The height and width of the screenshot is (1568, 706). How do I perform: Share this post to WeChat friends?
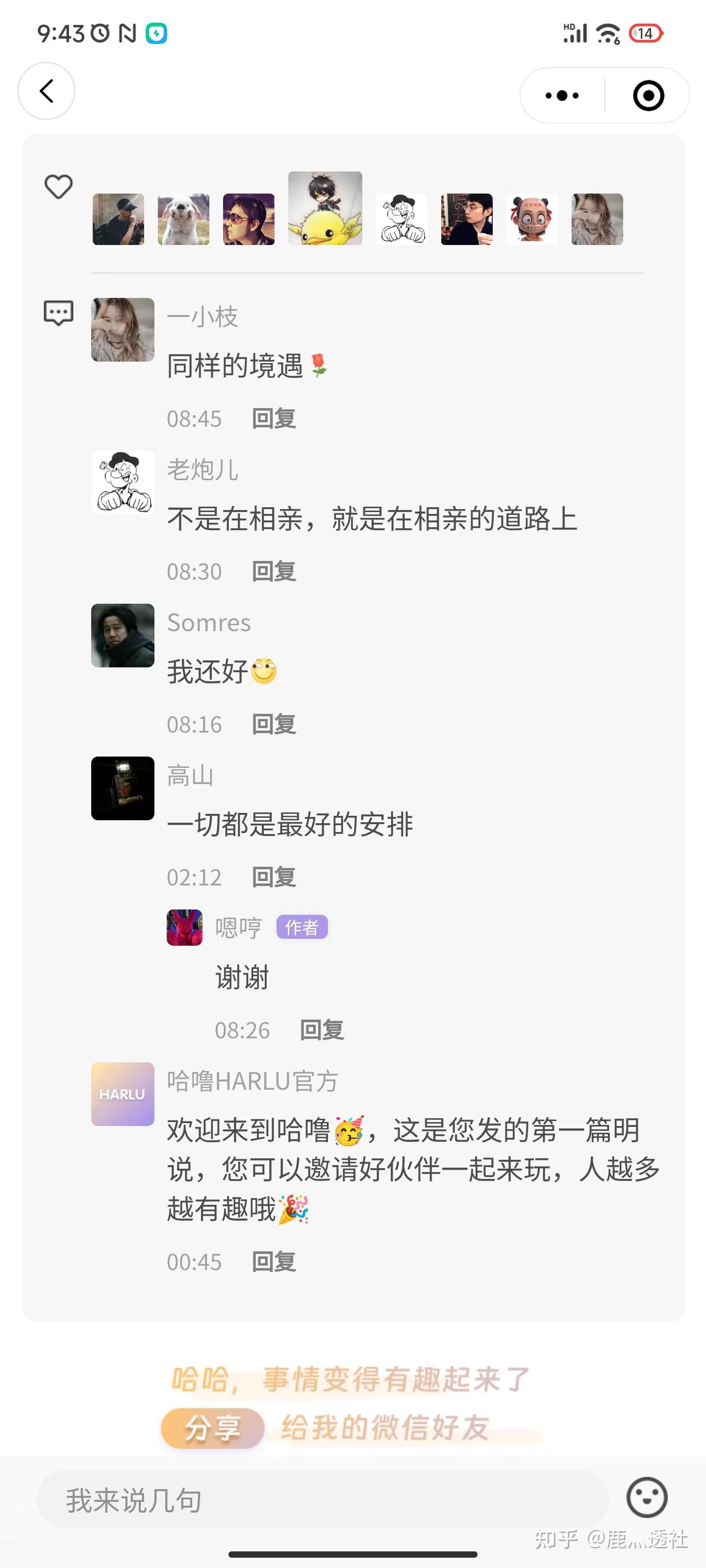[x=213, y=1428]
